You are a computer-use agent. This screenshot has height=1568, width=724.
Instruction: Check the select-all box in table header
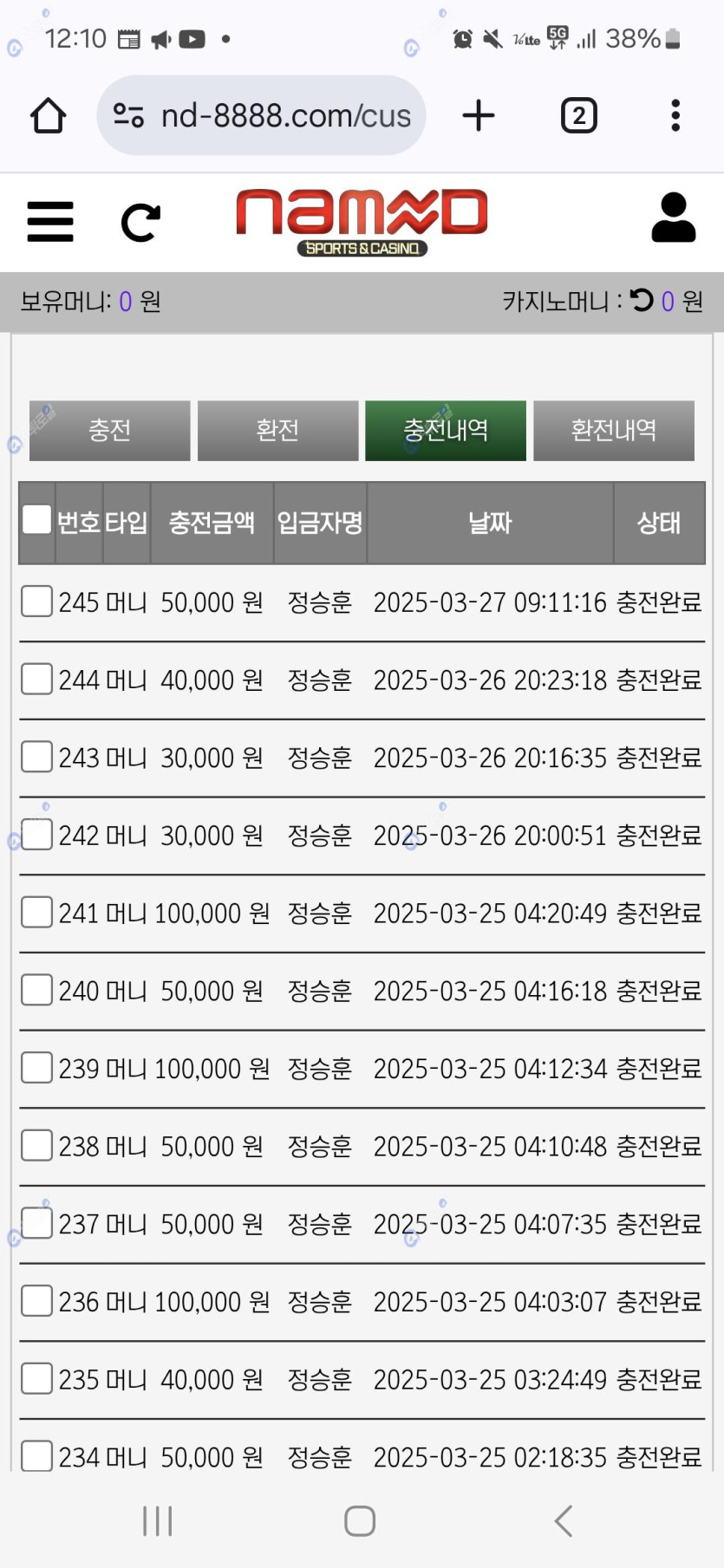pos(36,519)
